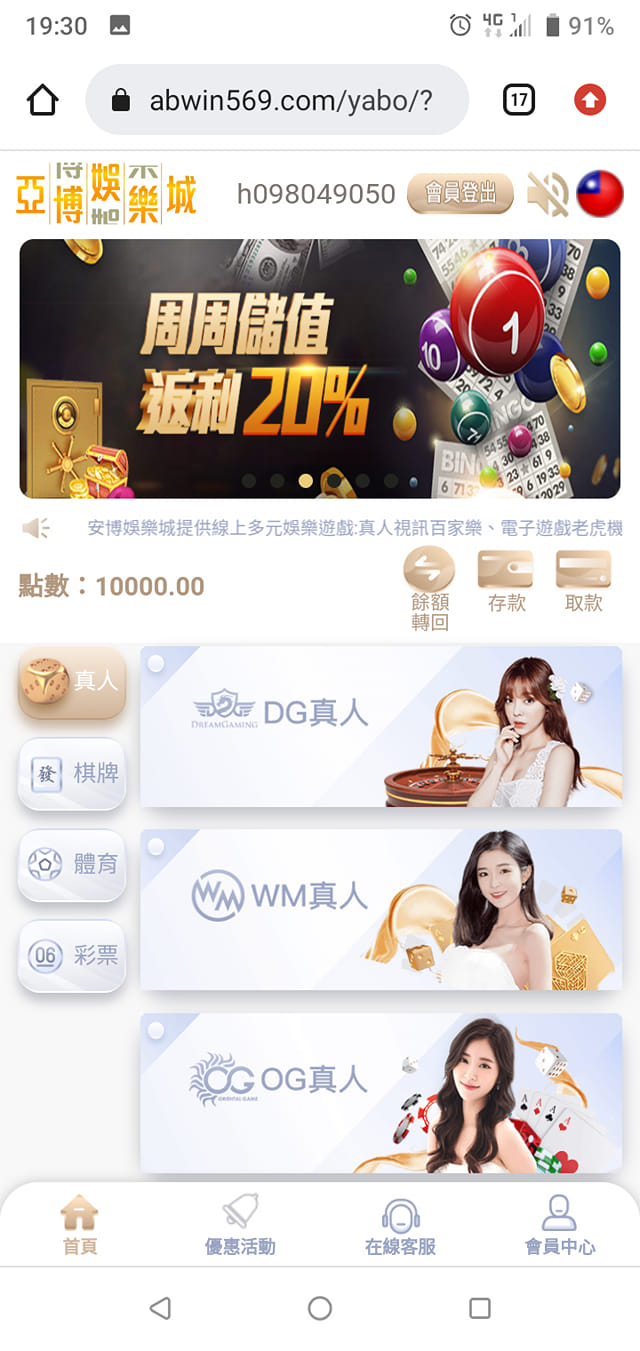640x1351 pixels.
Task: Open the 周周儲值 返利20% promo banner
Action: point(320,368)
